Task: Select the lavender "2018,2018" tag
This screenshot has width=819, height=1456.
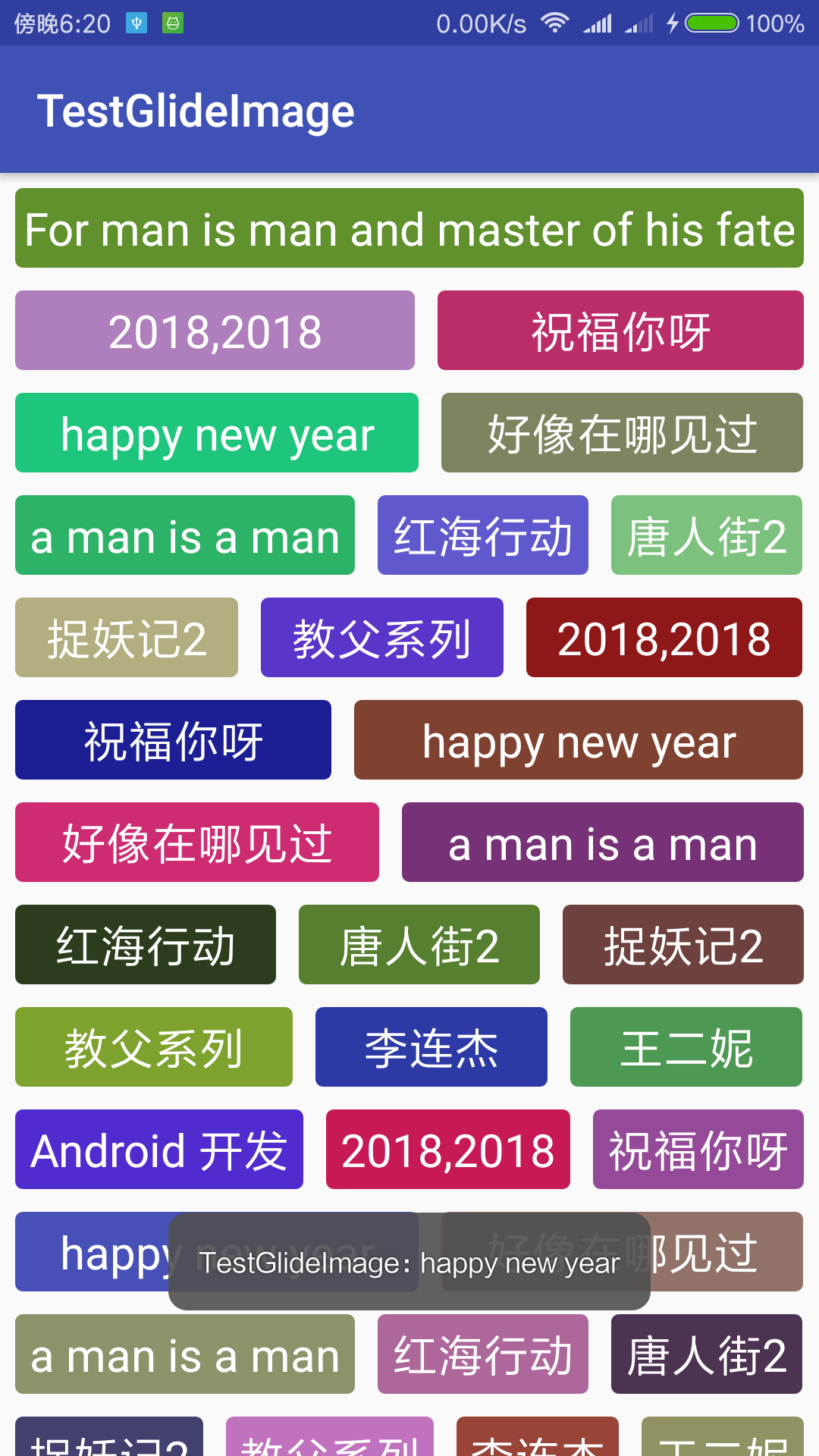Action: (215, 331)
